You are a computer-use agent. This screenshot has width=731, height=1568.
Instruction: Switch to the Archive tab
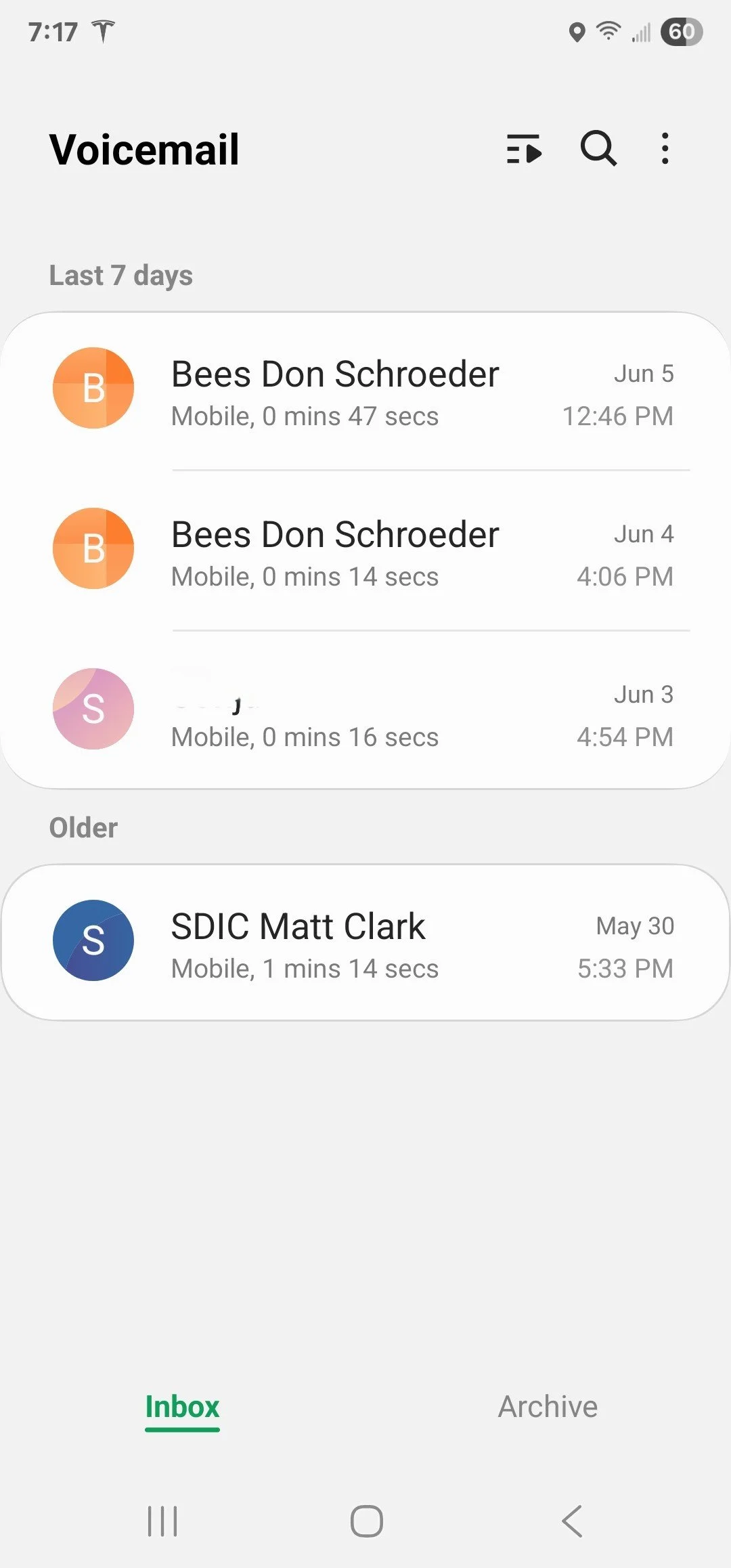tap(548, 1407)
